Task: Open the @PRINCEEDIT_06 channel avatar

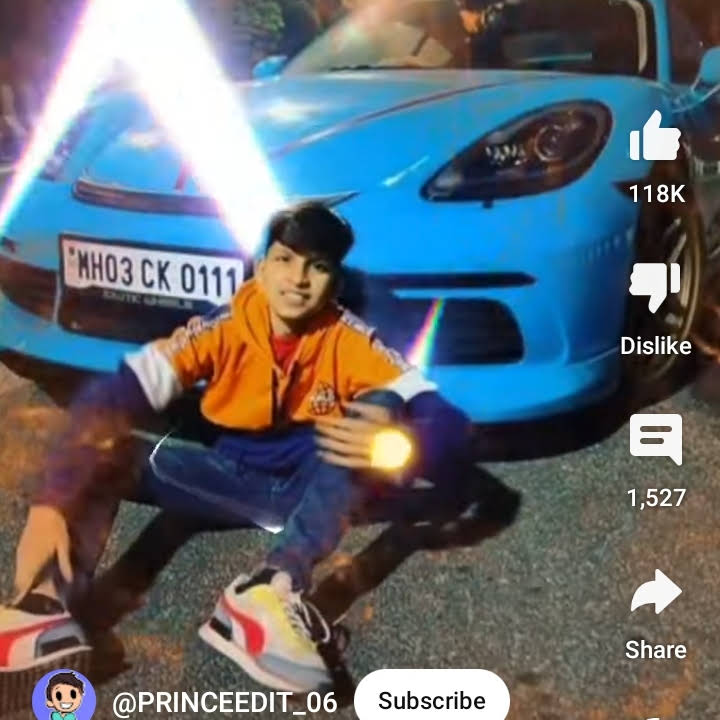Action: 64,695
